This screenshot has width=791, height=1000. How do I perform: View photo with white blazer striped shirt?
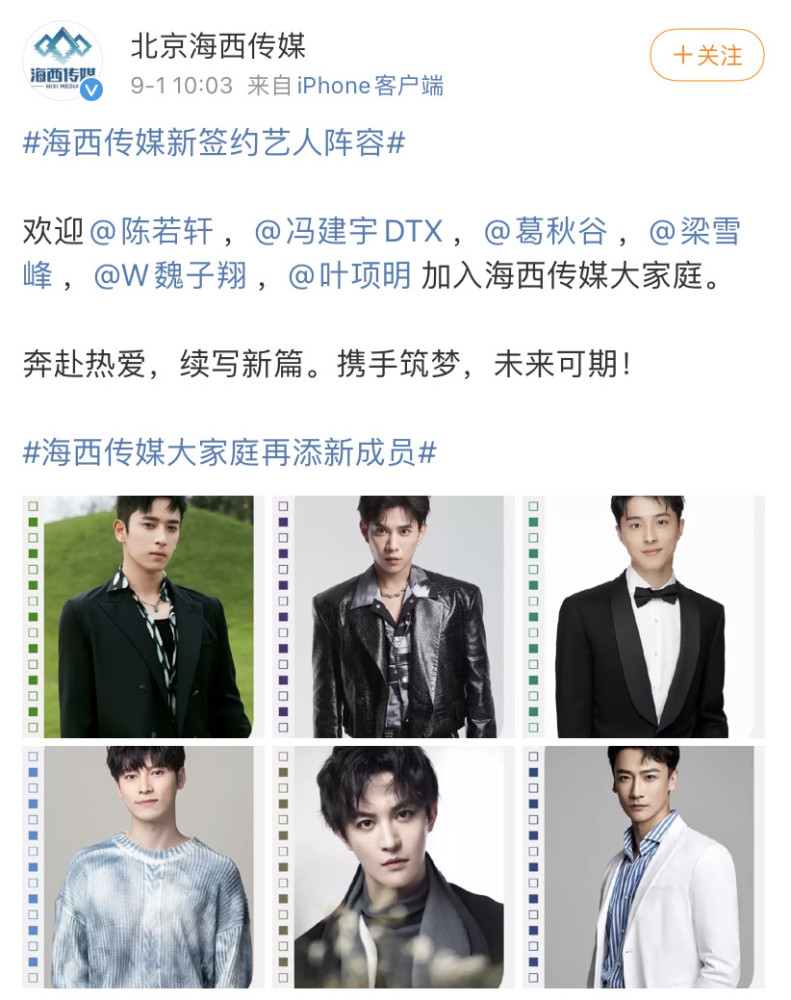641,866
